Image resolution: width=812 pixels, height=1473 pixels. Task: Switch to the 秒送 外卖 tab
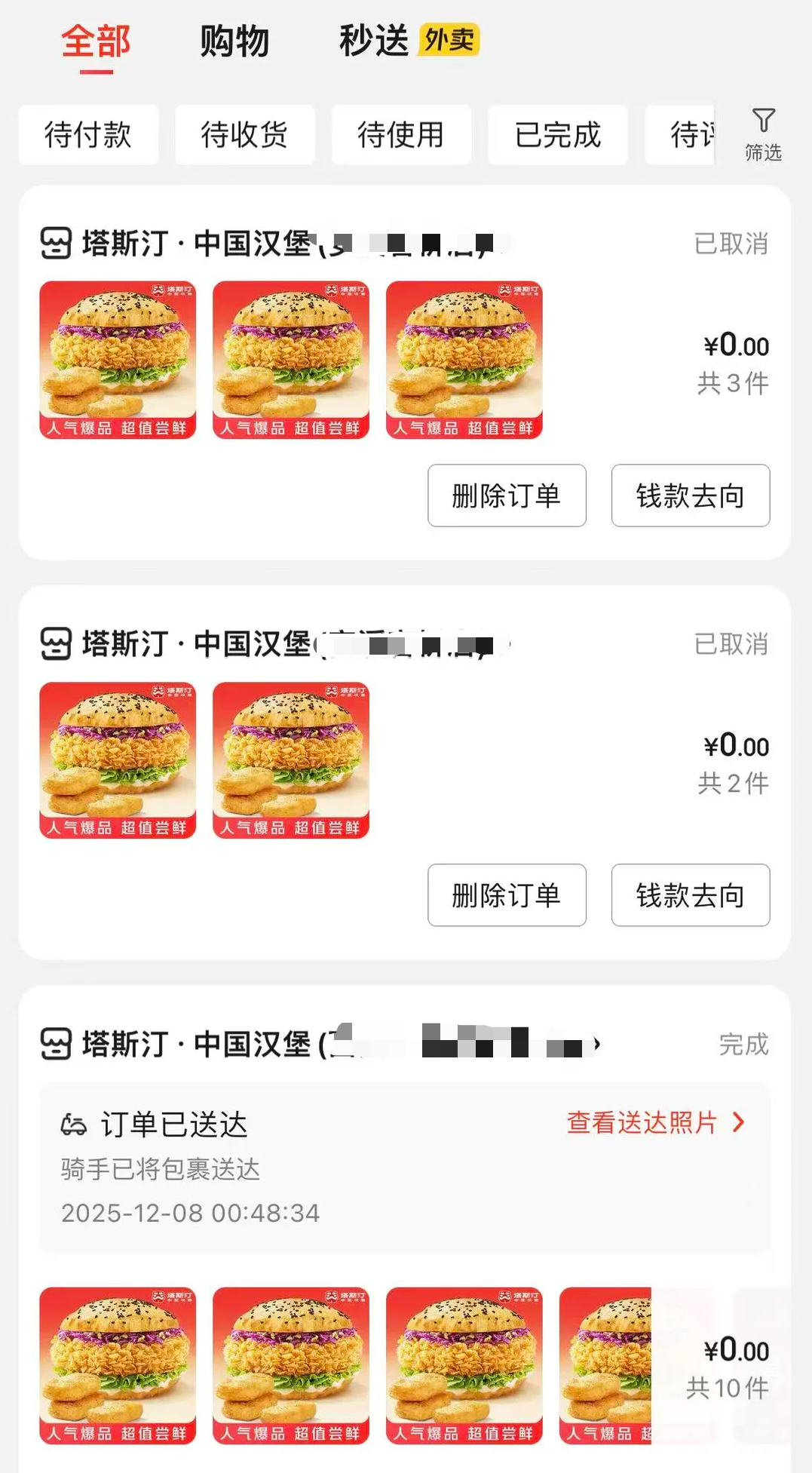pyautogui.click(x=409, y=41)
